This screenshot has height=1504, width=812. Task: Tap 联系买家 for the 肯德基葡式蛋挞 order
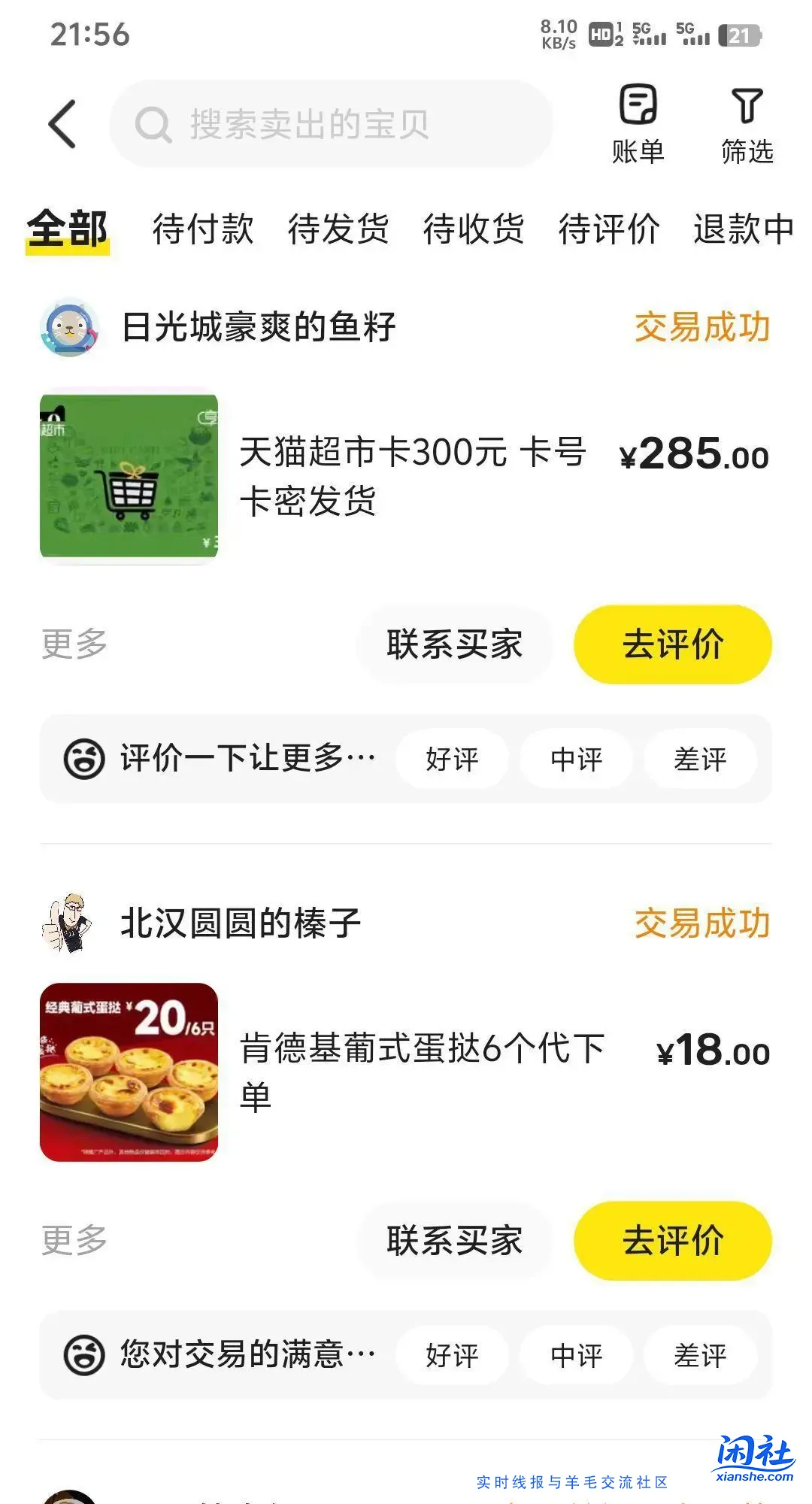453,1241
